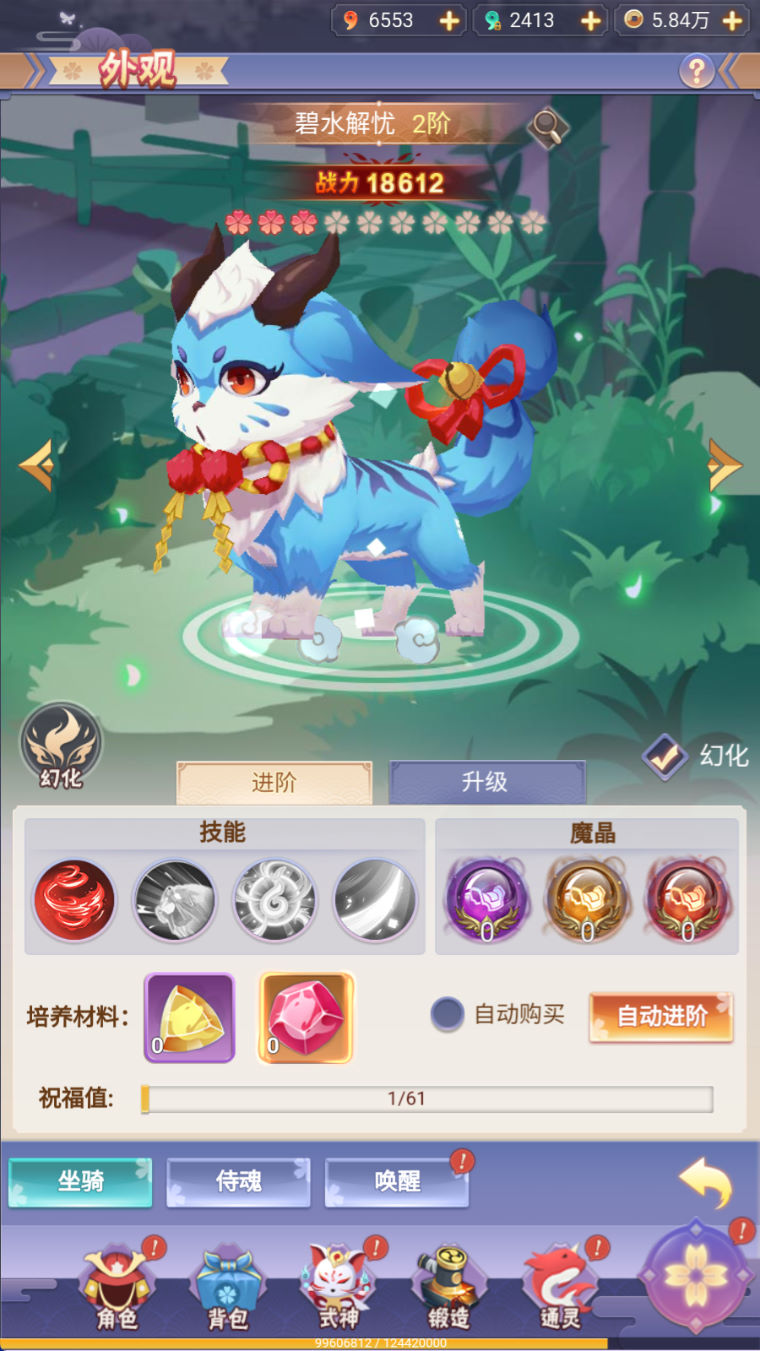Switch to the 升级 tab

click(486, 783)
